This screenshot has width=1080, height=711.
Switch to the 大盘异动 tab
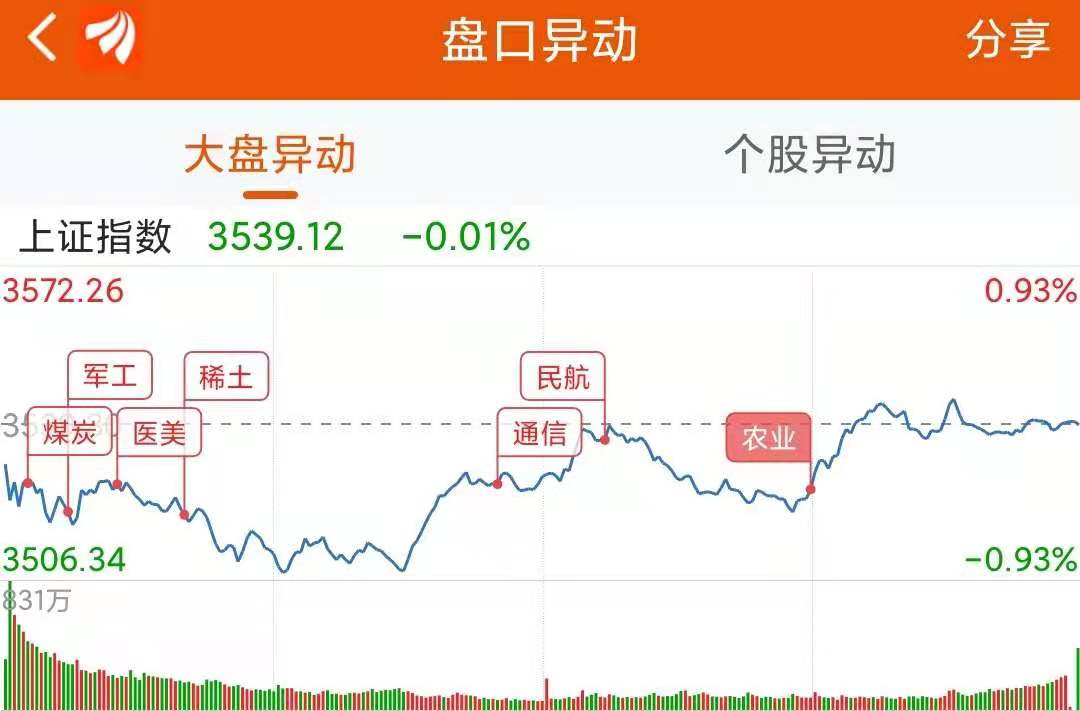tap(270, 156)
